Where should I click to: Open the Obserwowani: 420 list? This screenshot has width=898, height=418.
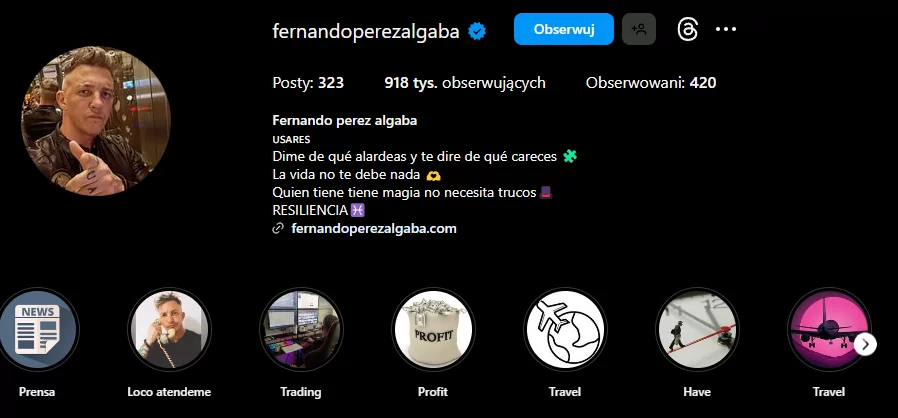[x=650, y=83]
